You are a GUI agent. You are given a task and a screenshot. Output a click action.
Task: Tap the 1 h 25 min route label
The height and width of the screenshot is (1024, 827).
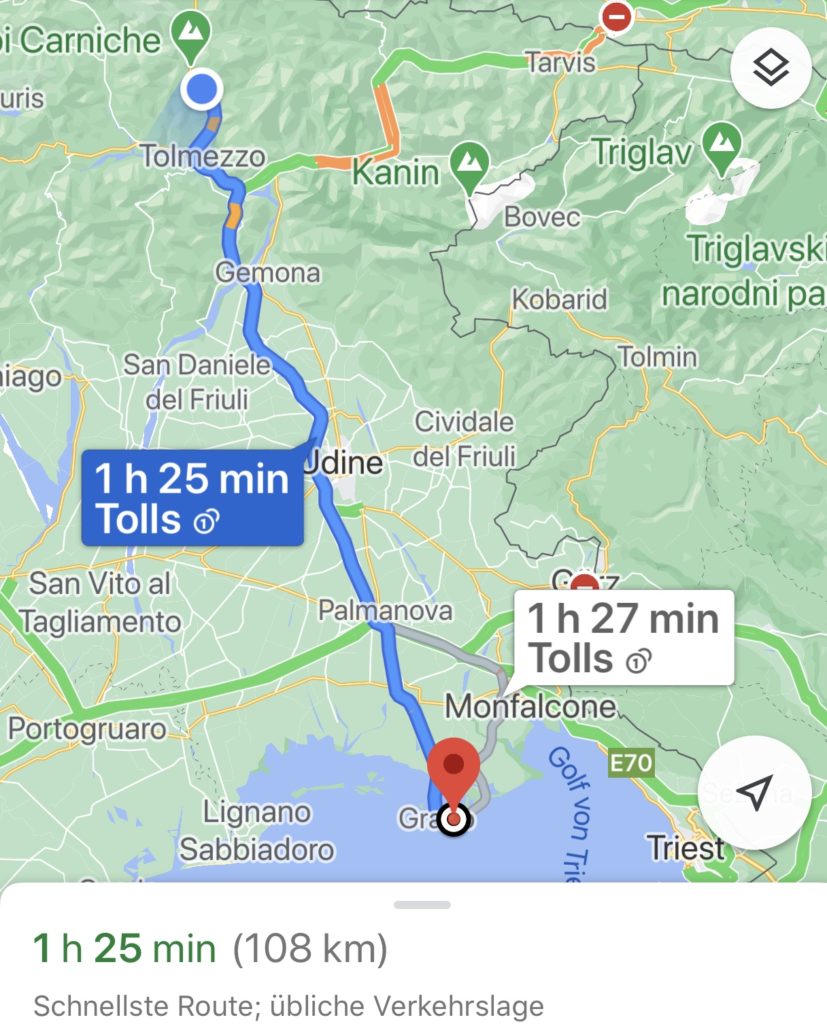tap(192, 498)
